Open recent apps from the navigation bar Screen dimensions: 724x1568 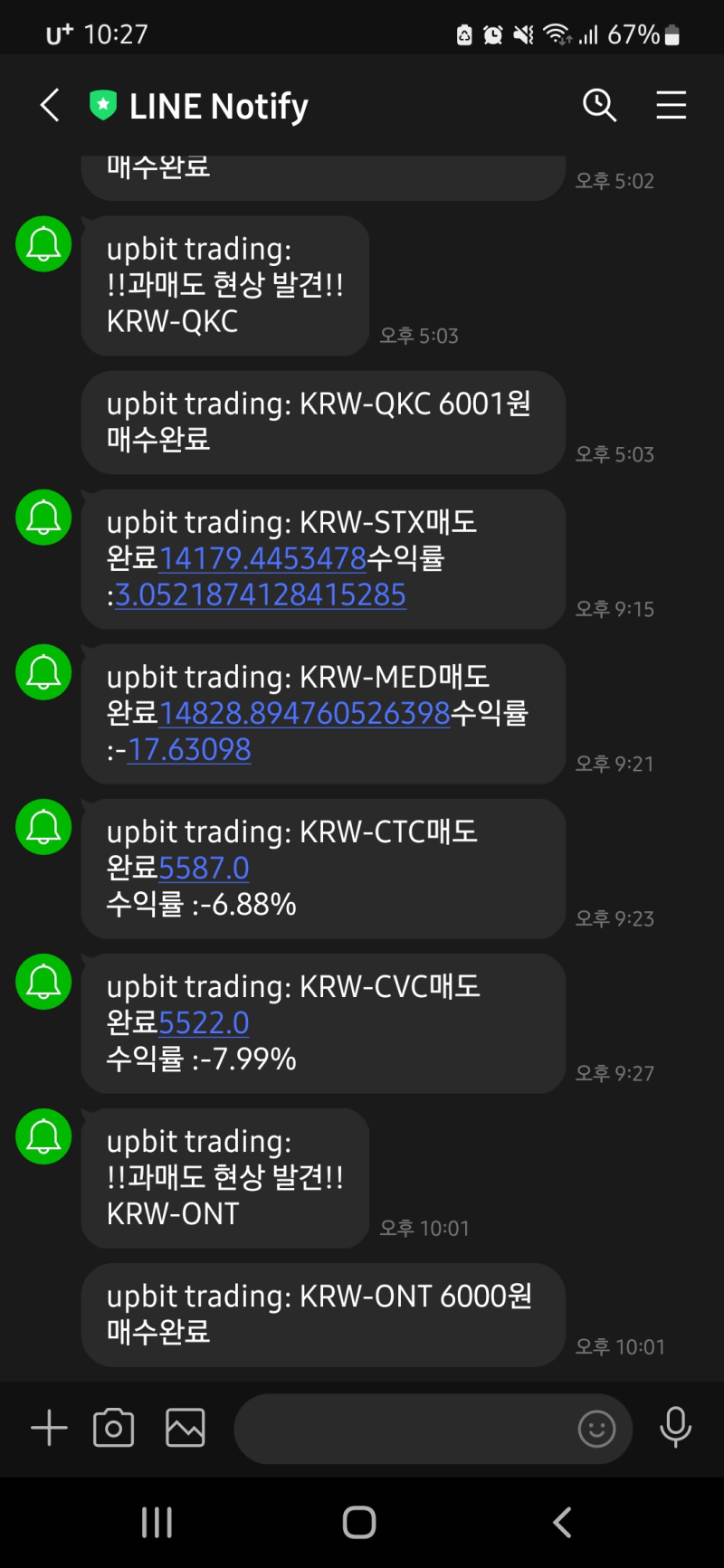(x=157, y=1523)
